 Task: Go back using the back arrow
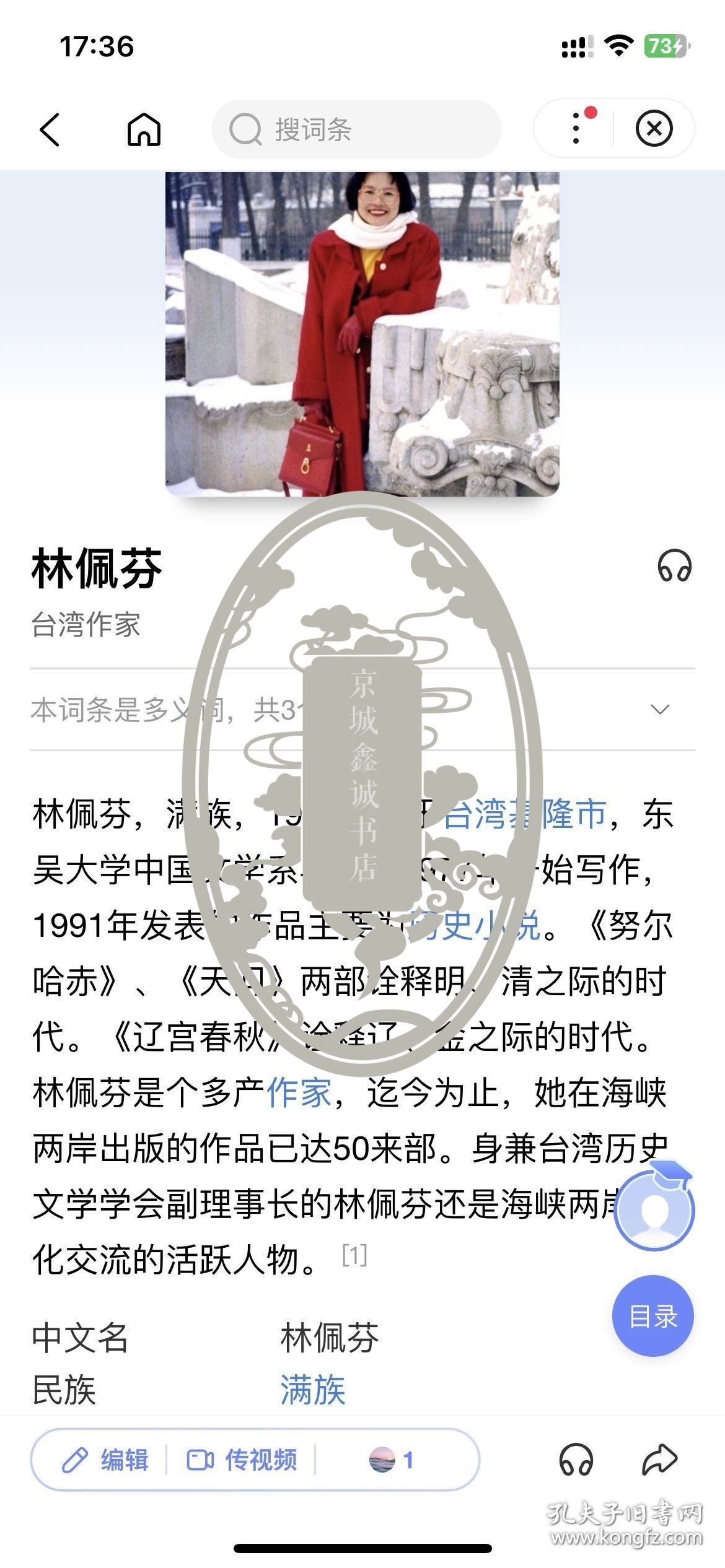[x=50, y=129]
